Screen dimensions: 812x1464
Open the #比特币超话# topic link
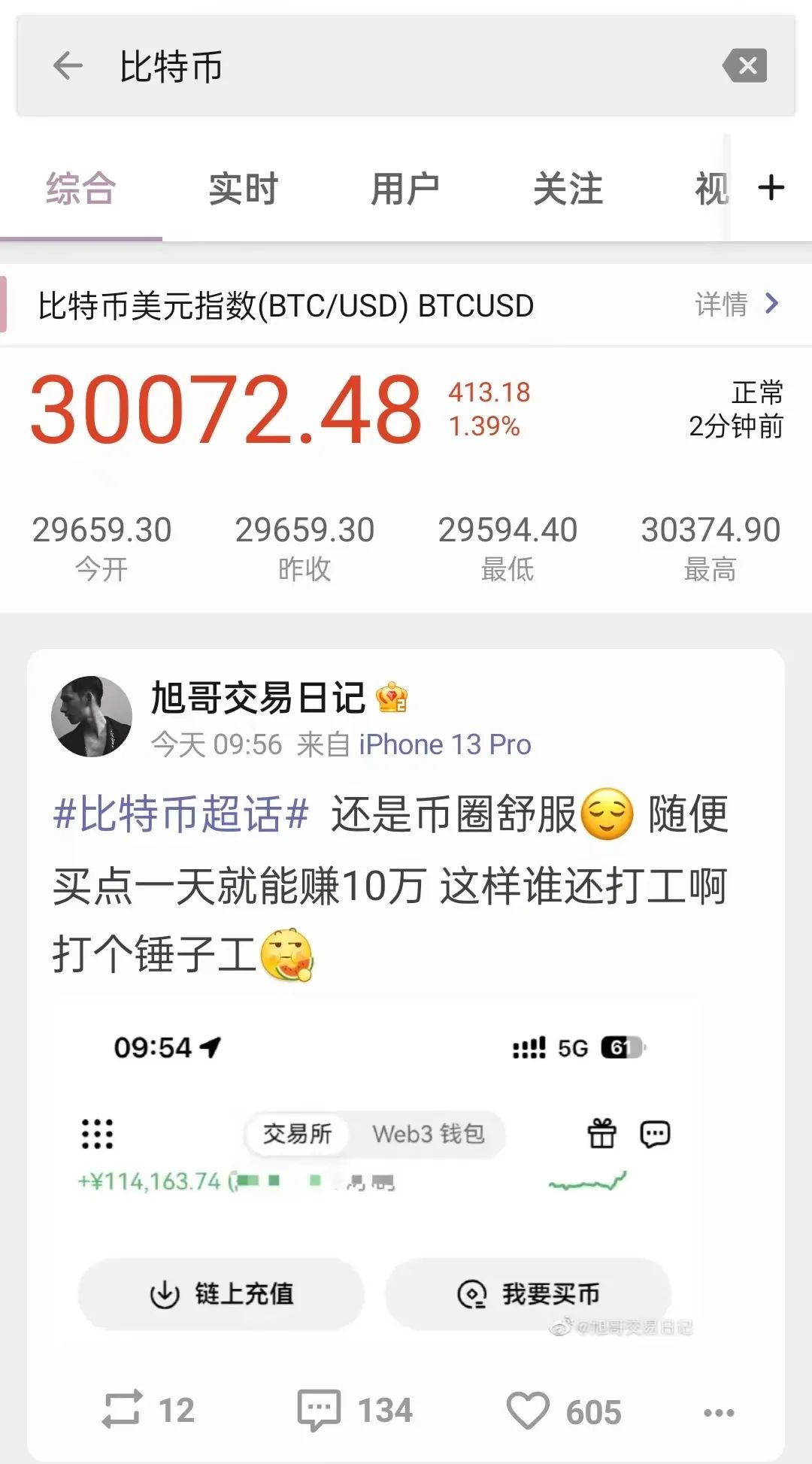[181, 814]
